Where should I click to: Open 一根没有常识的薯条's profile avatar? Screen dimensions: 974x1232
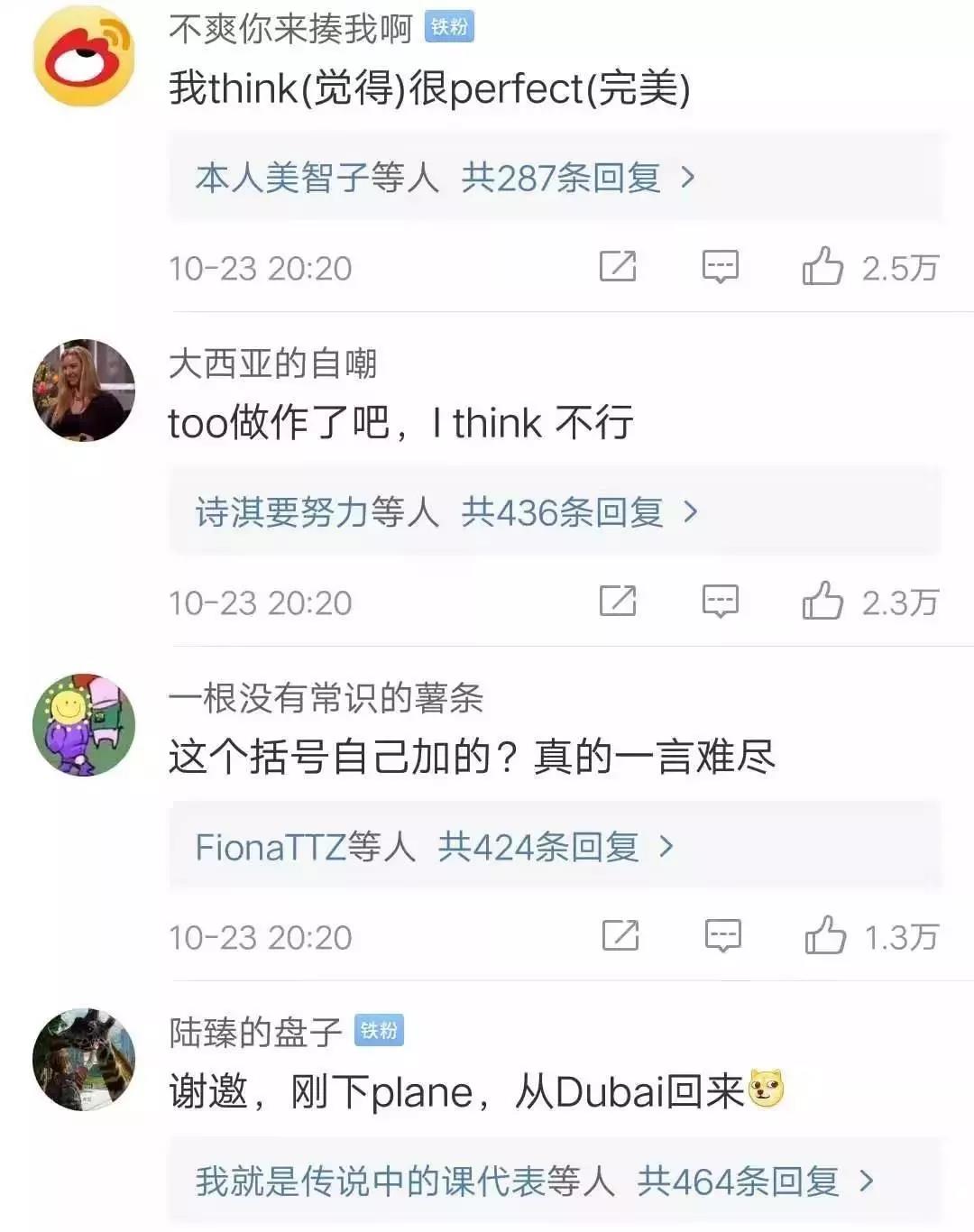tap(84, 725)
